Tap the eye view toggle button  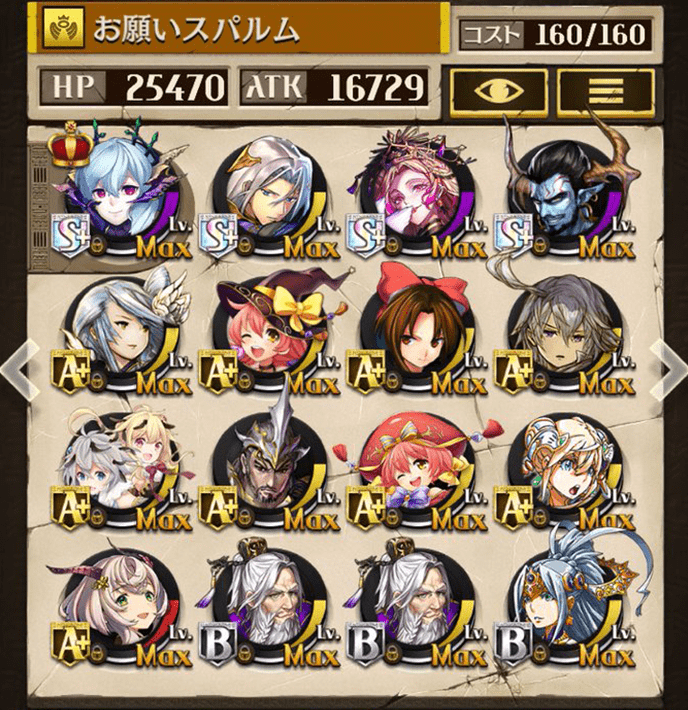tap(497, 90)
